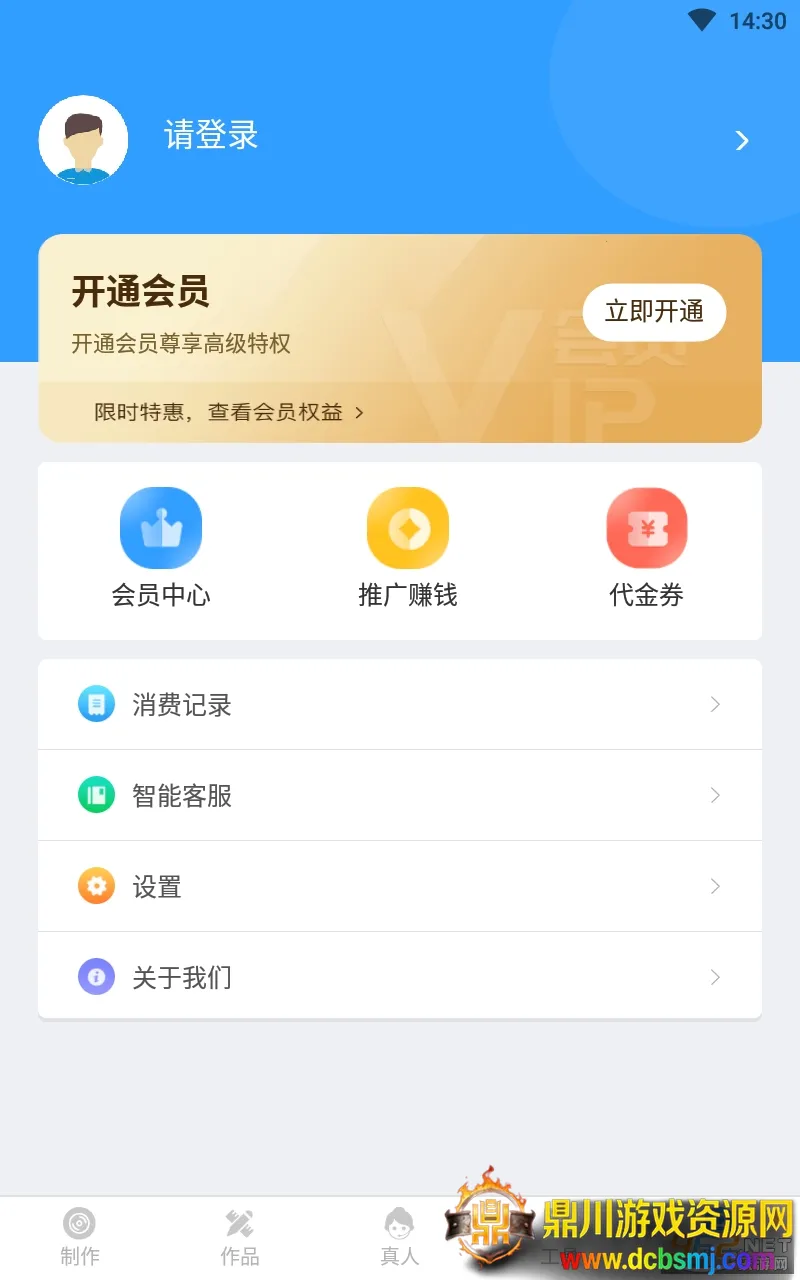This screenshot has height=1280, width=800.
Task: View 限时特惠 member benefits link
Action: 229,412
